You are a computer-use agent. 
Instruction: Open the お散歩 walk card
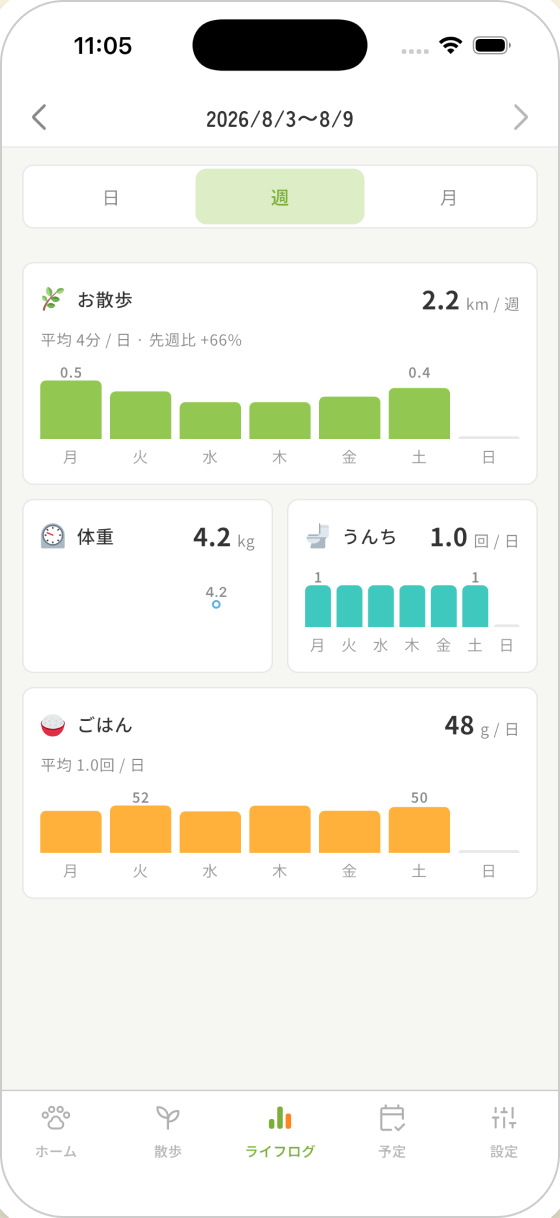[x=280, y=374]
